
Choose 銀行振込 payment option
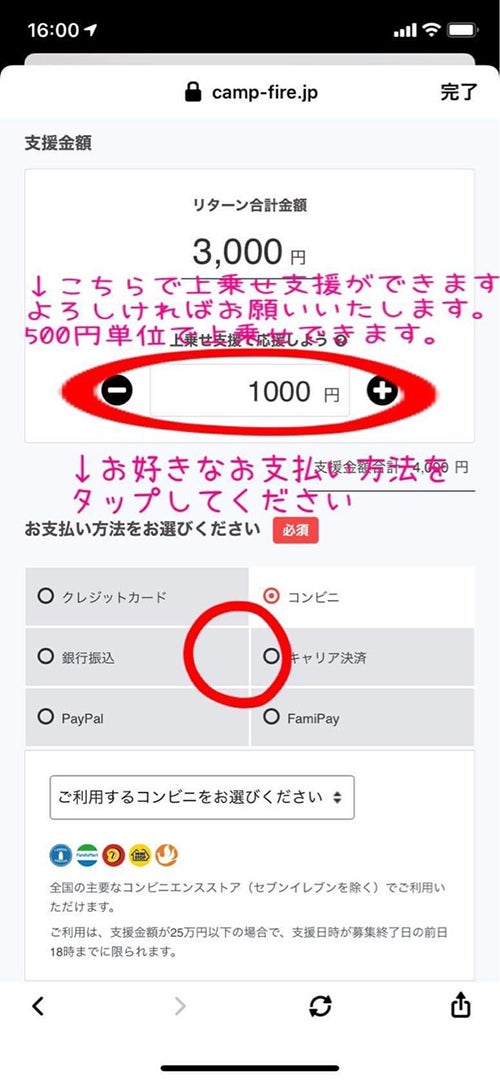point(137,657)
